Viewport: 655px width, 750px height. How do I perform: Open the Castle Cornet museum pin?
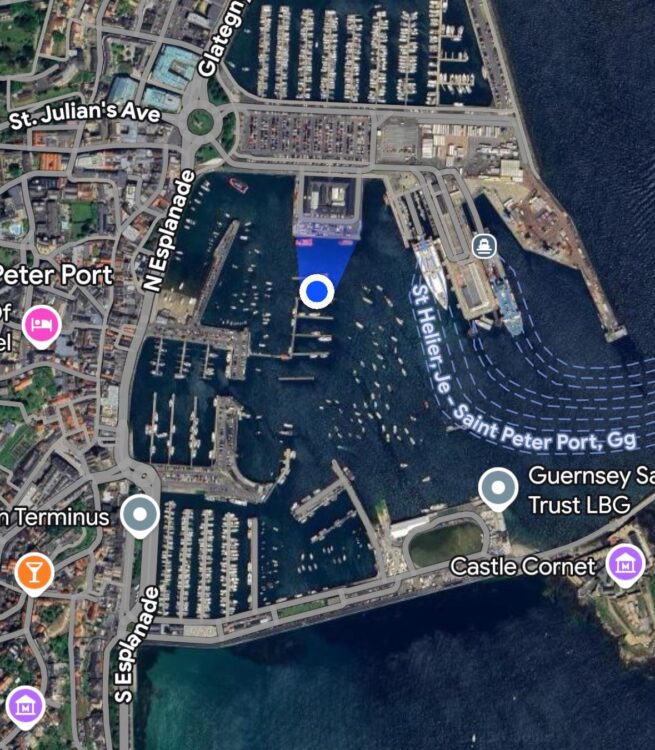[x=626, y=563]
